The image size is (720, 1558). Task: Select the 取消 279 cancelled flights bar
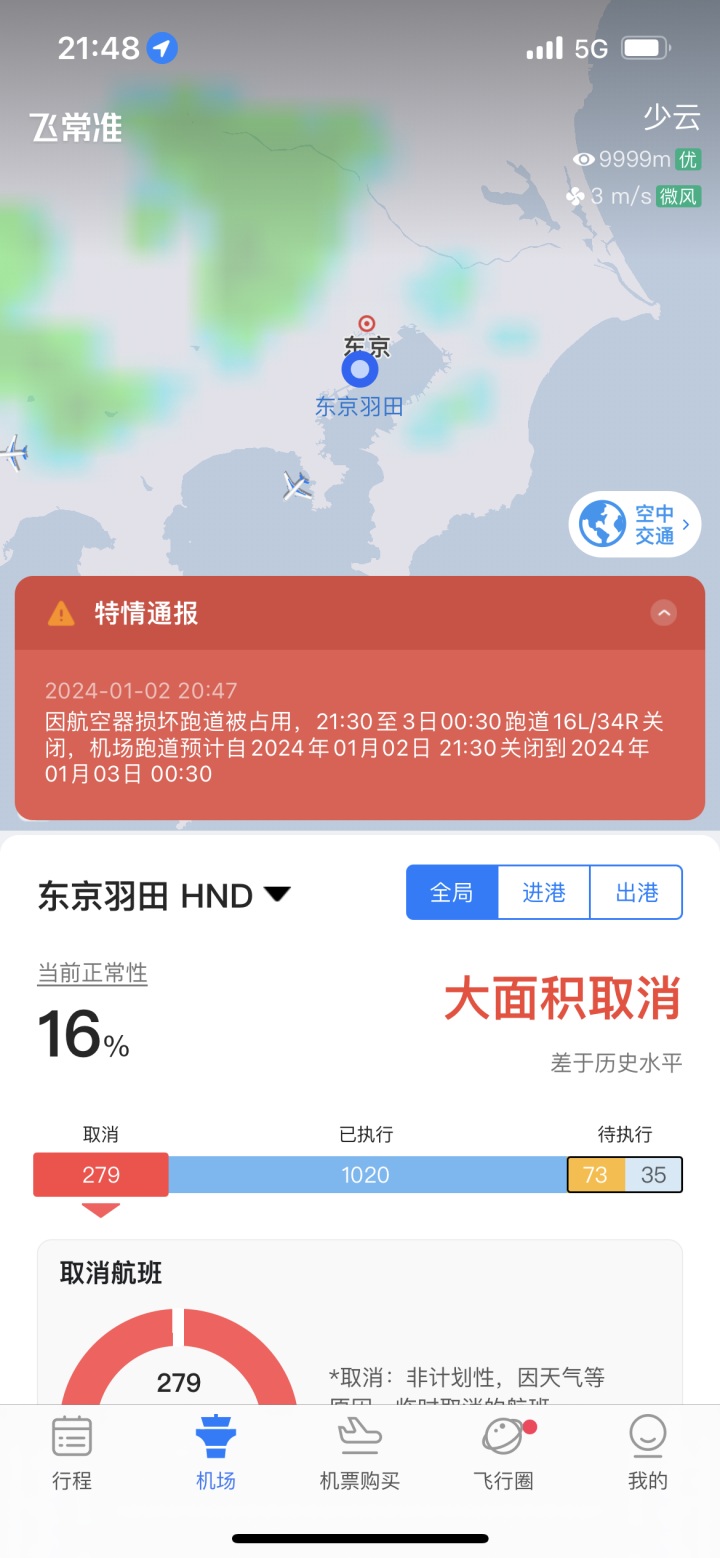[x=101, y=1175]
